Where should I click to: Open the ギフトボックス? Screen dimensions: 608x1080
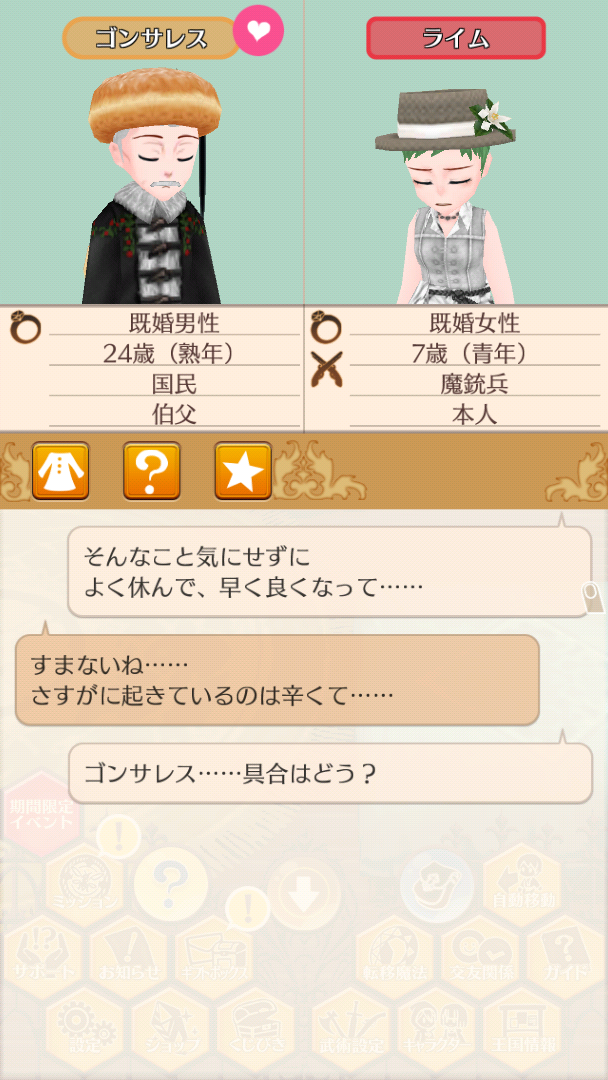[214, 957]
